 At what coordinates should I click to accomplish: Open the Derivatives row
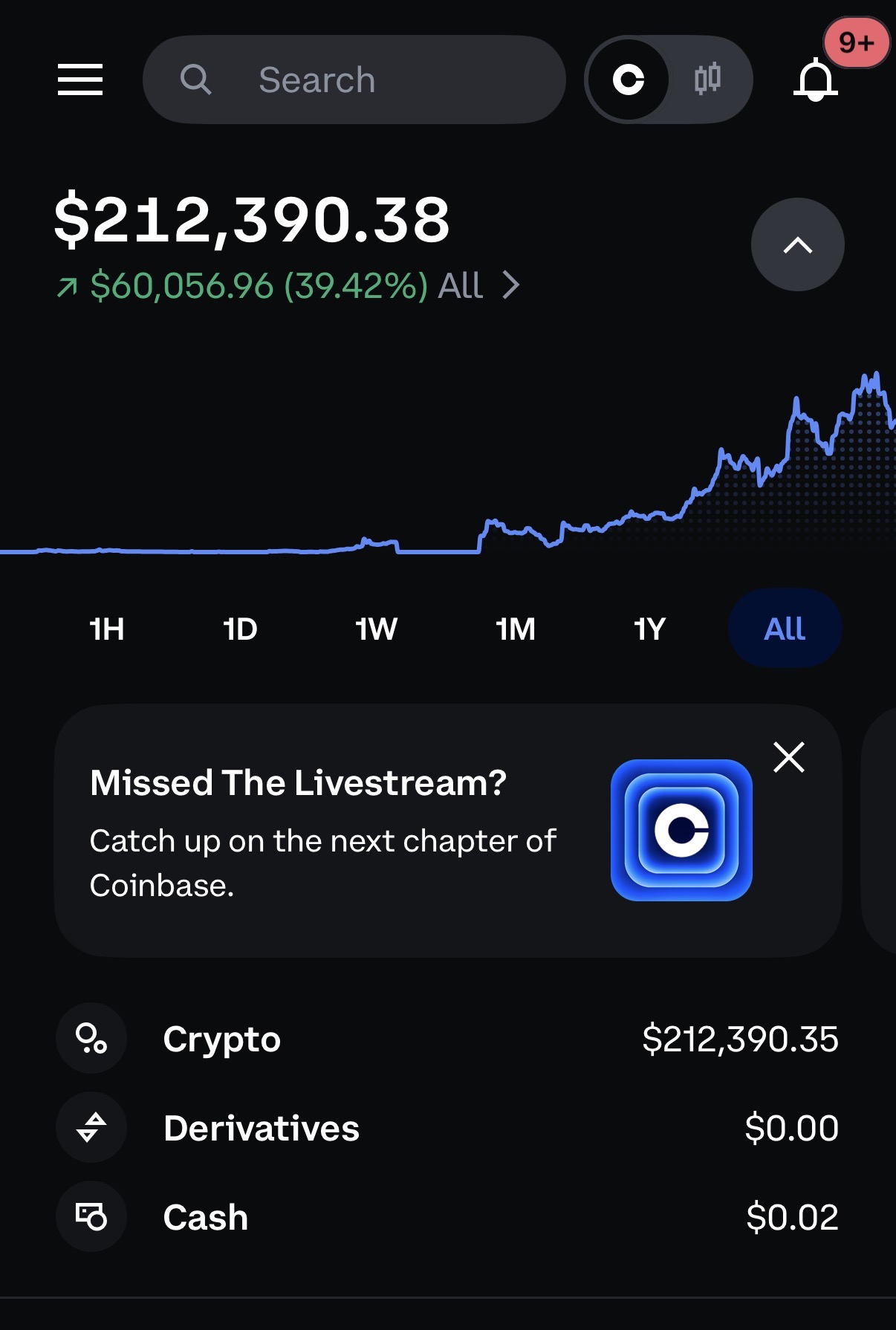(447, 1128)
